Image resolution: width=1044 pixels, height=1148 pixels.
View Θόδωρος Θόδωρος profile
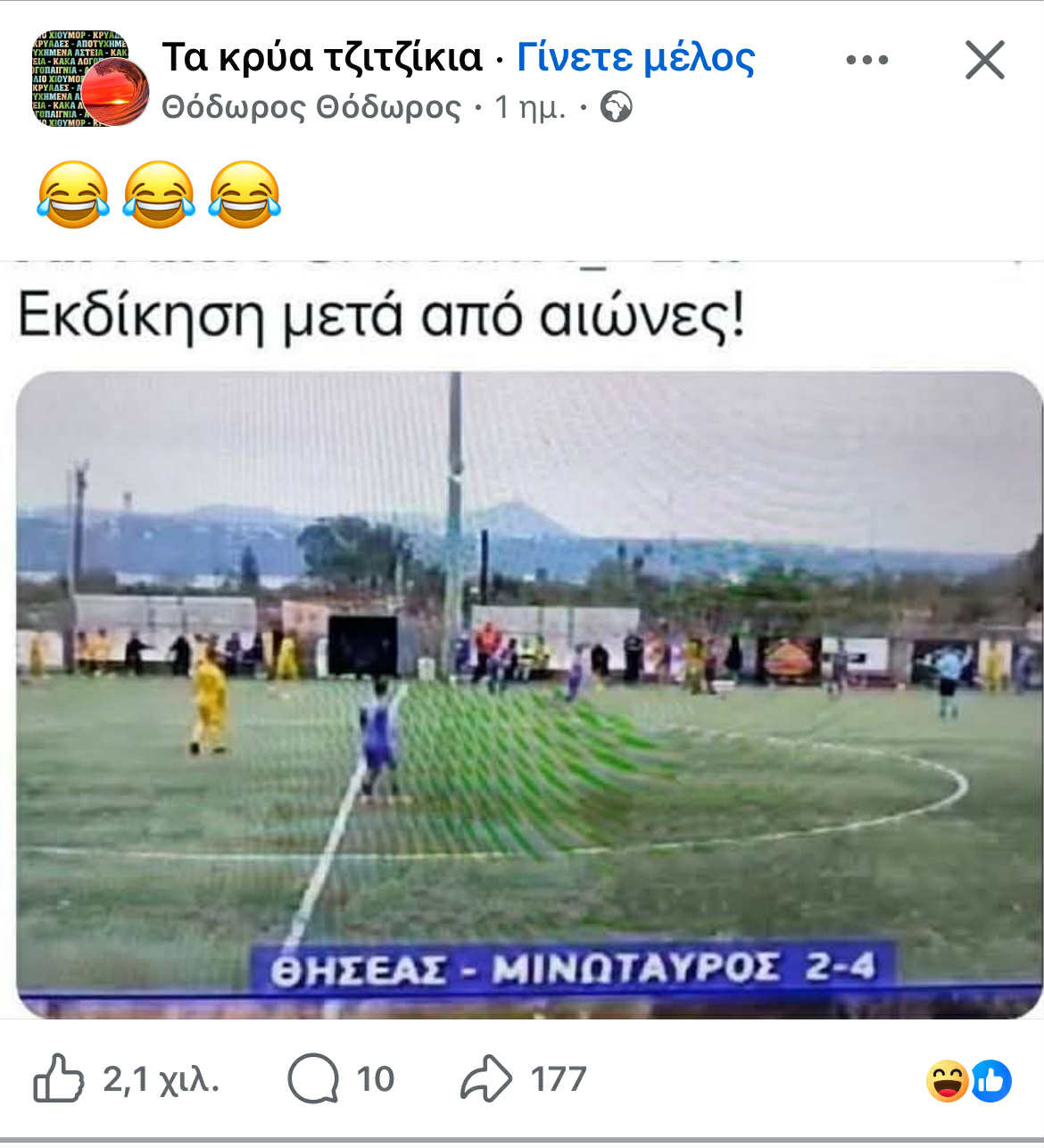(x=311, y=108)
